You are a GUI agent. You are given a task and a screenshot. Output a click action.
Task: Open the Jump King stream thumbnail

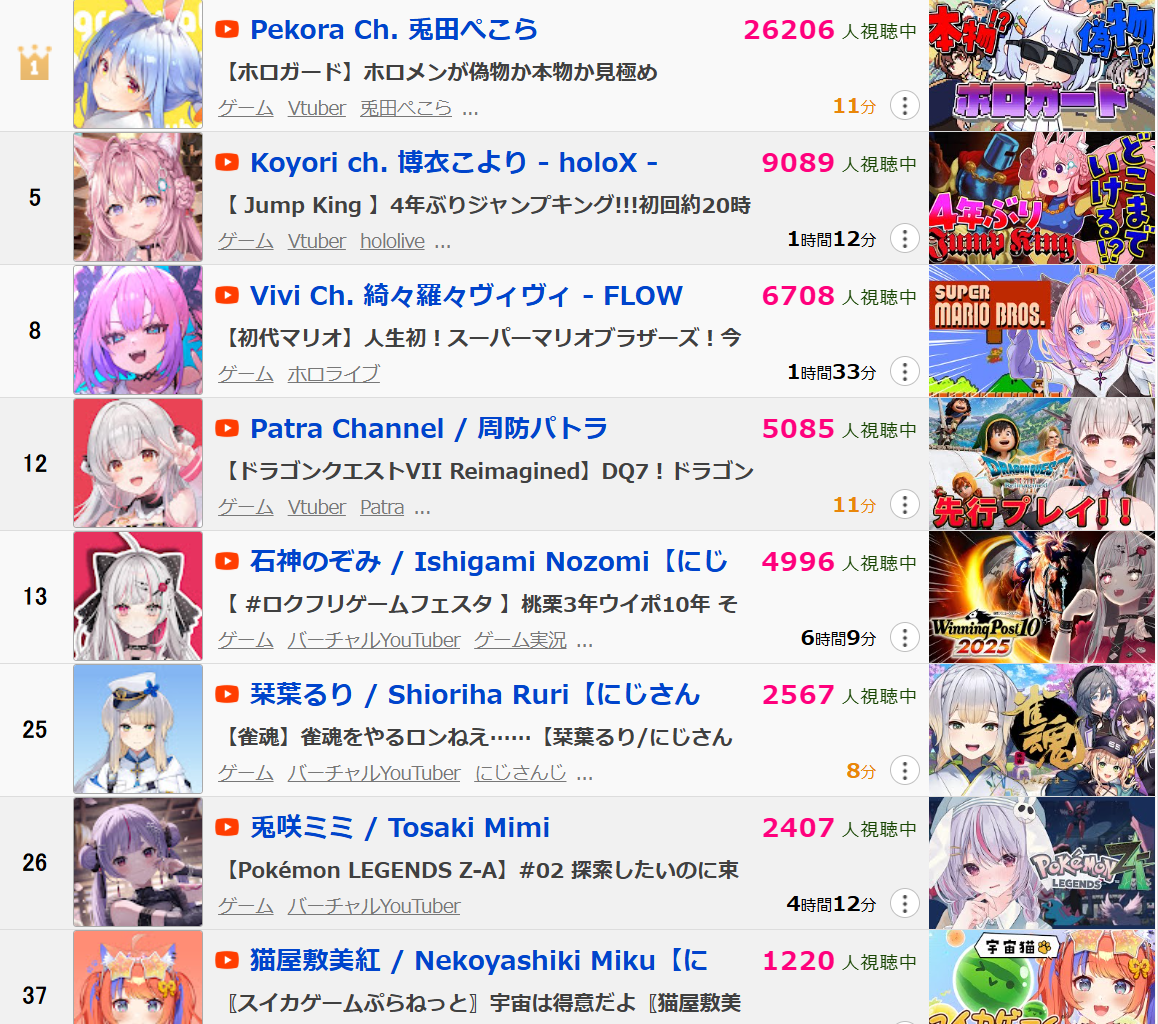1043,198
